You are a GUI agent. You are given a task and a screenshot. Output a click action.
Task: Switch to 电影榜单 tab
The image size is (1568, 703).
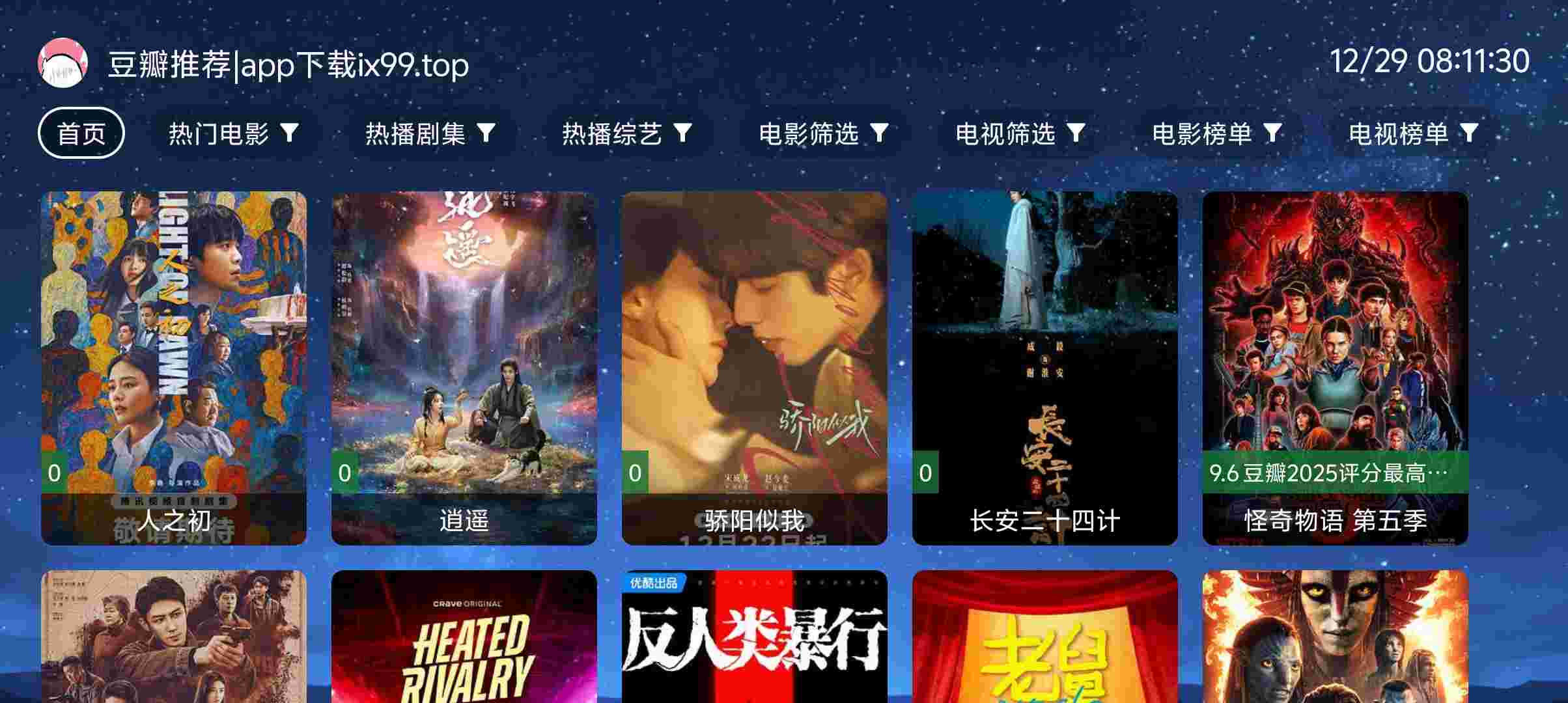tap(1216, 133)
